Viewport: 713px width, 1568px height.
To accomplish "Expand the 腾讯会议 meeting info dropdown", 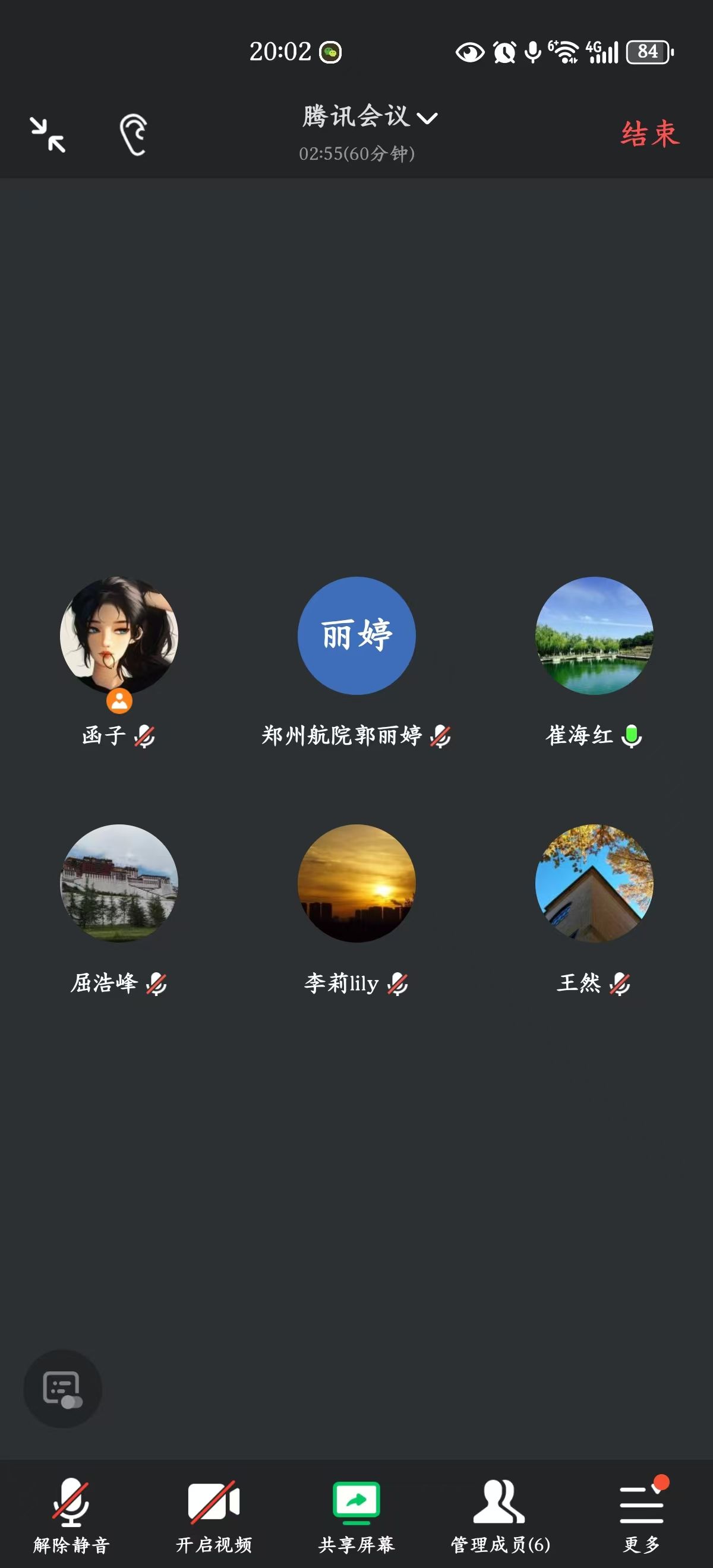I will [369, 117].
